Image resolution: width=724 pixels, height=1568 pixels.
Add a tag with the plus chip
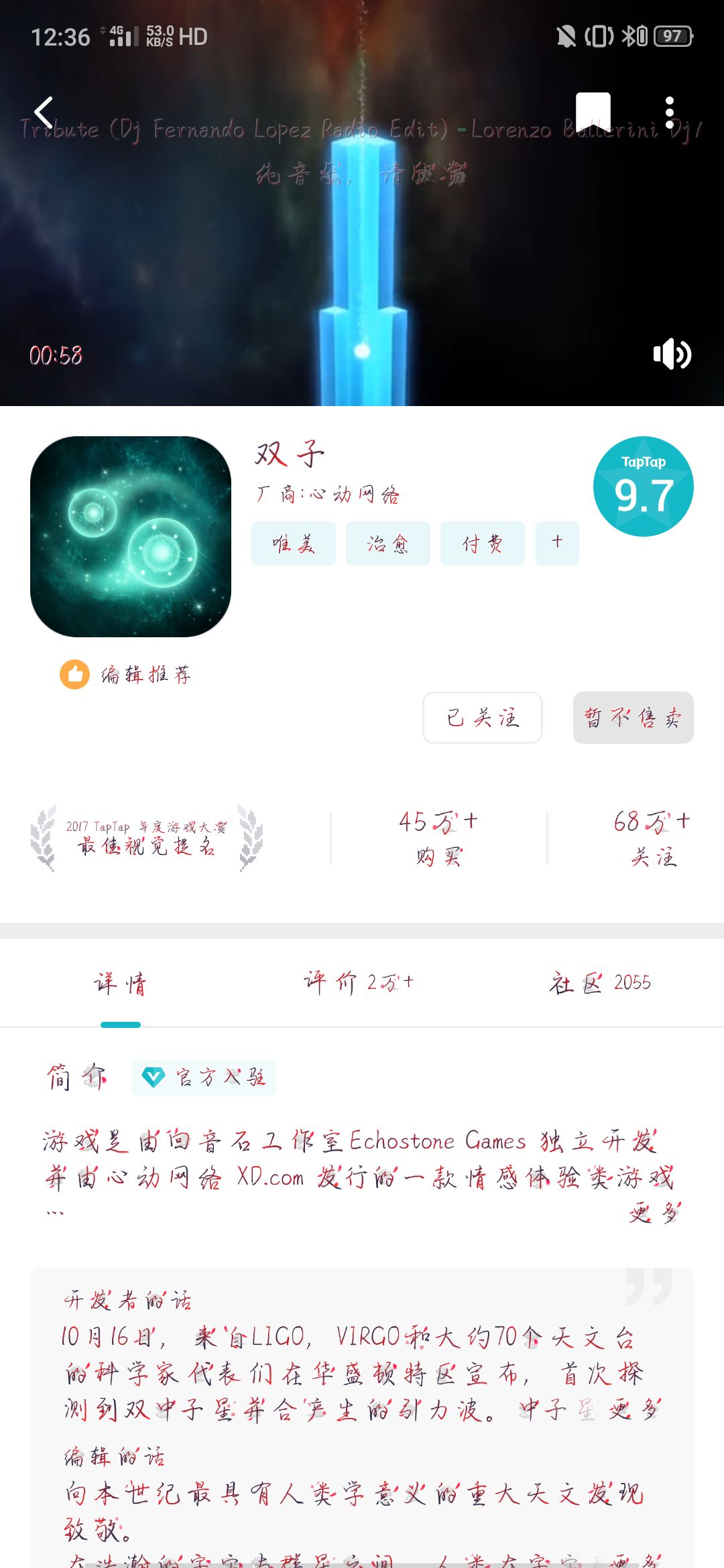pos(557,543)
